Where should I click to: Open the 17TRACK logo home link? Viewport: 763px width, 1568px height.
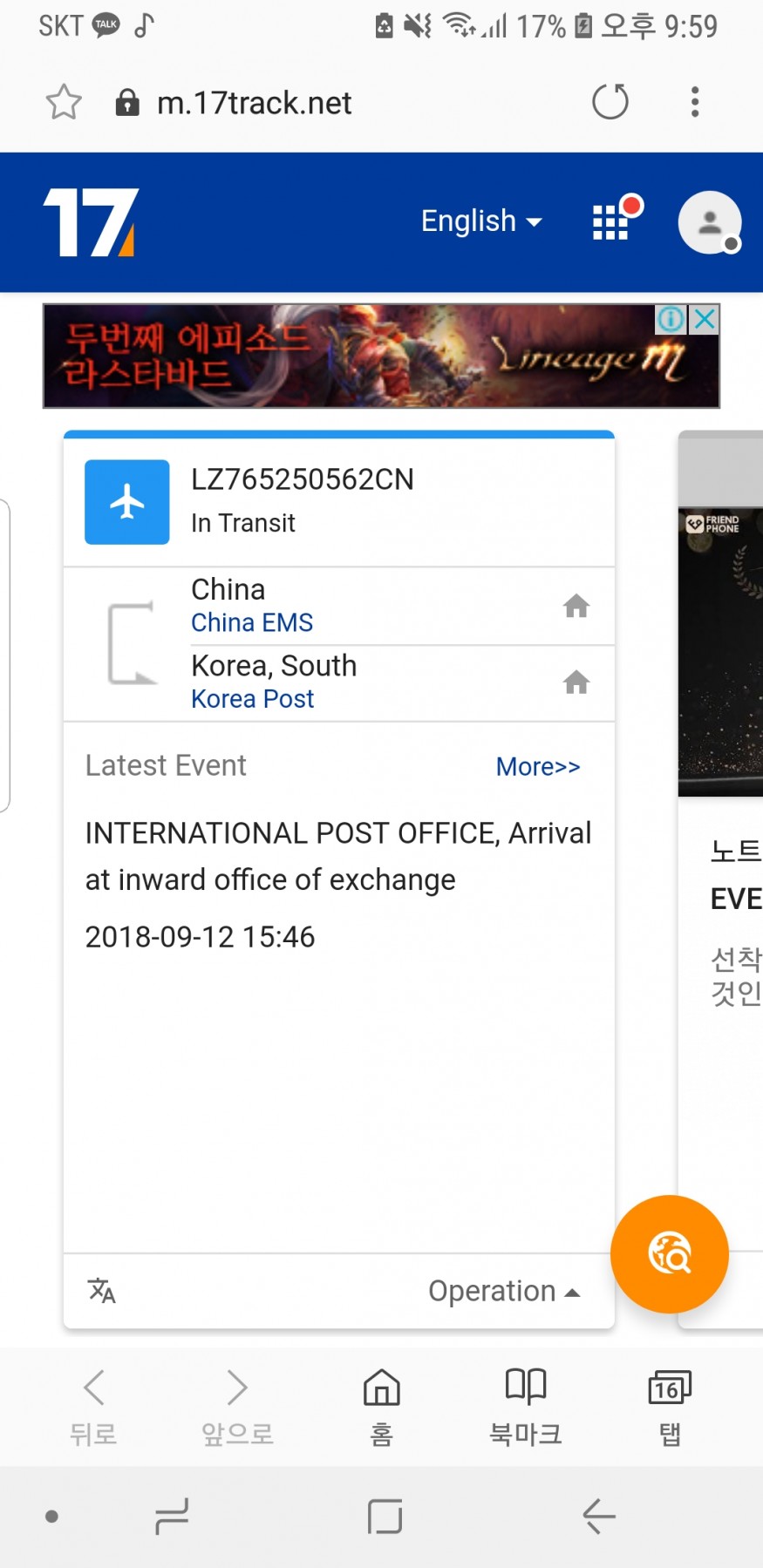coord(91,222)
